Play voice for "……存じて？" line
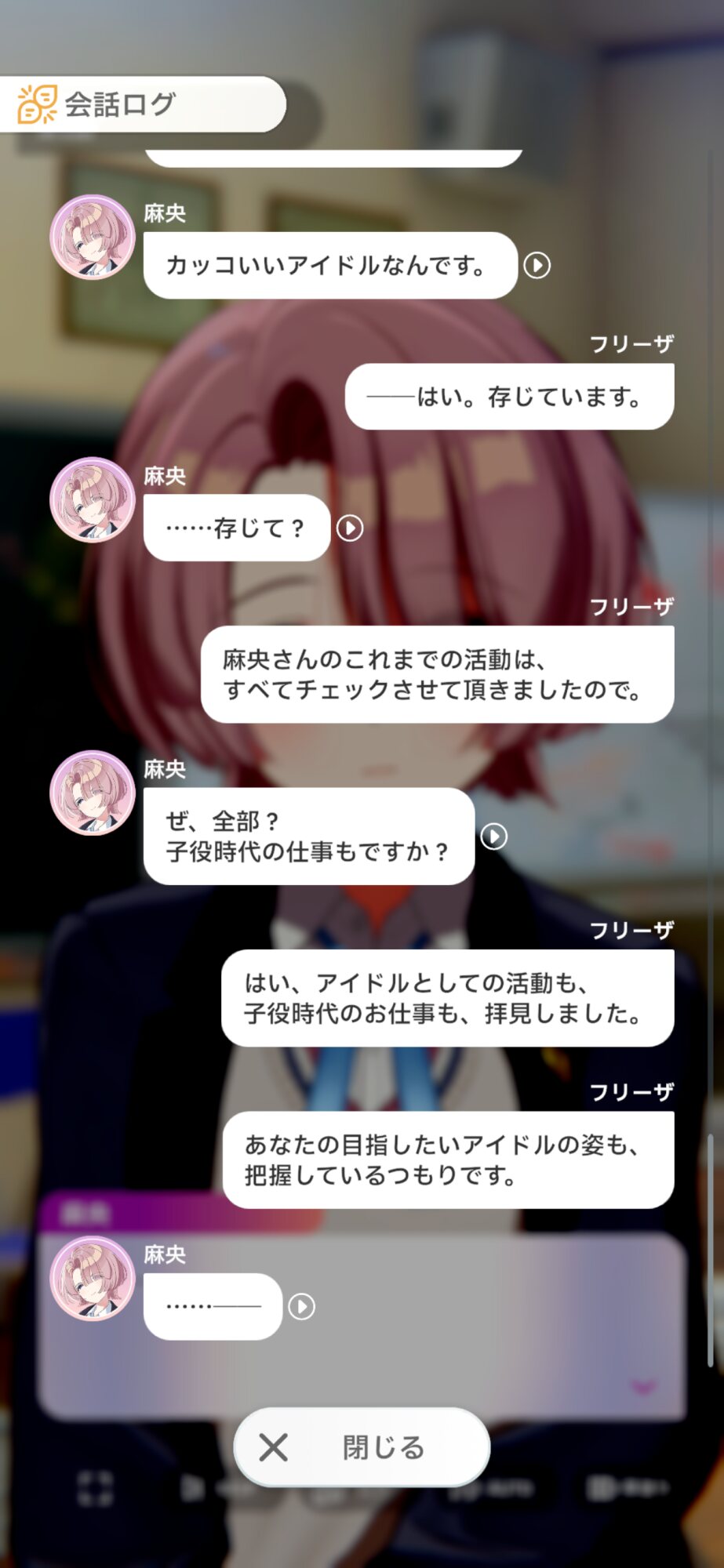This screenshot has width=724, height=1568. pyautogui.click(x=350, y=528)
